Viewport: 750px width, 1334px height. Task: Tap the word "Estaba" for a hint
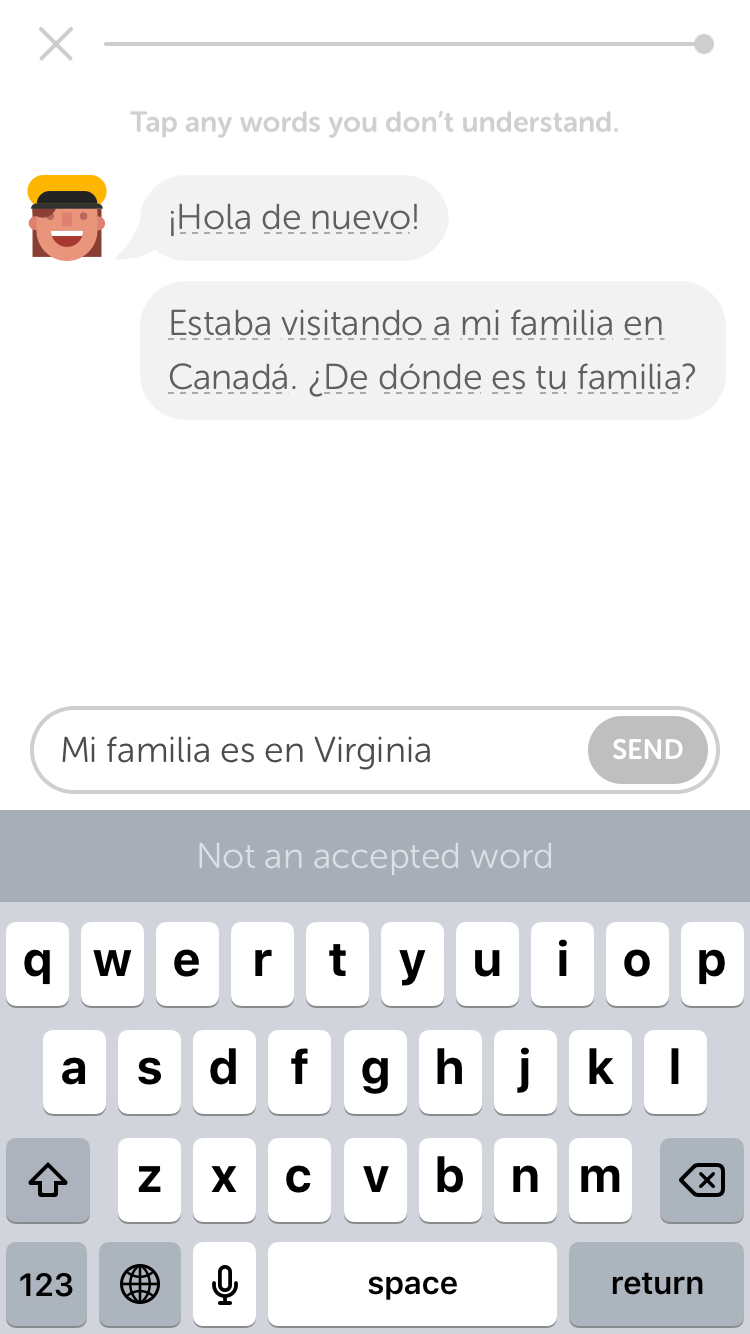point(220,324)
